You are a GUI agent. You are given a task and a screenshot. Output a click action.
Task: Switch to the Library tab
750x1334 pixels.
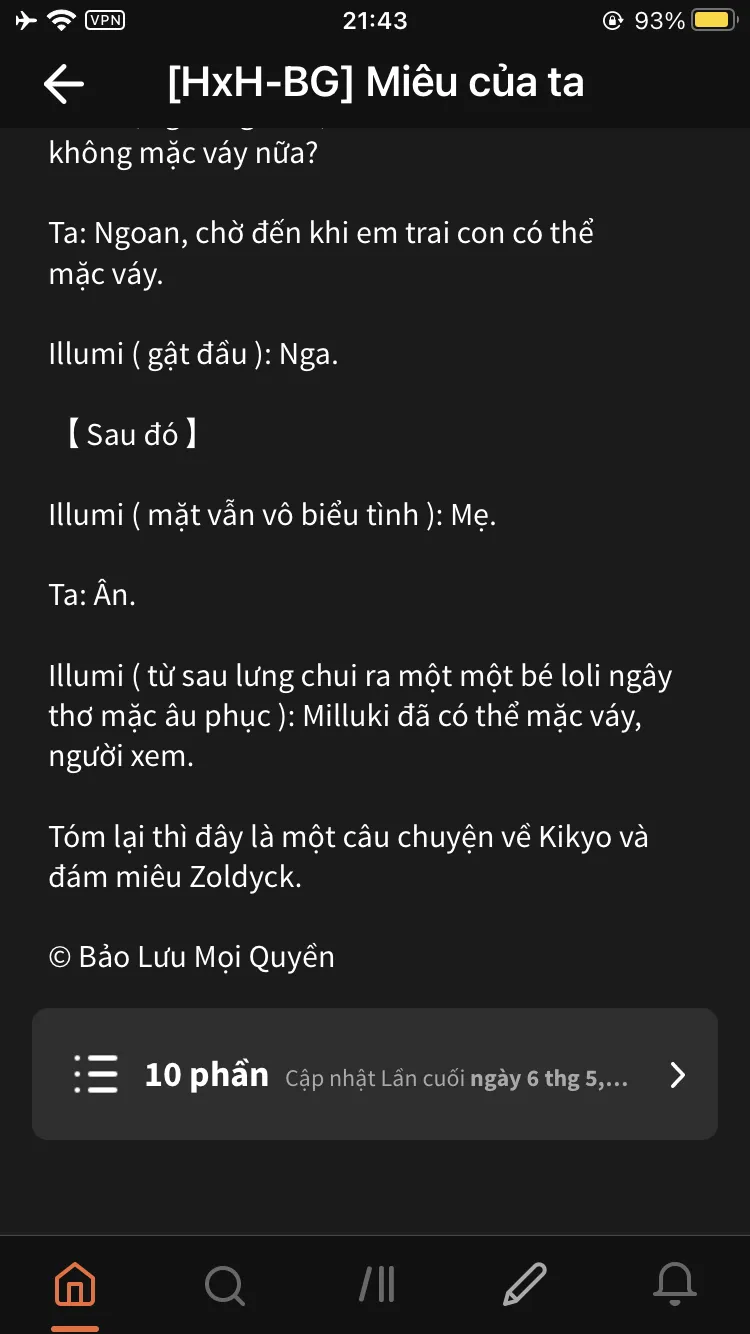click(377, 1284)
